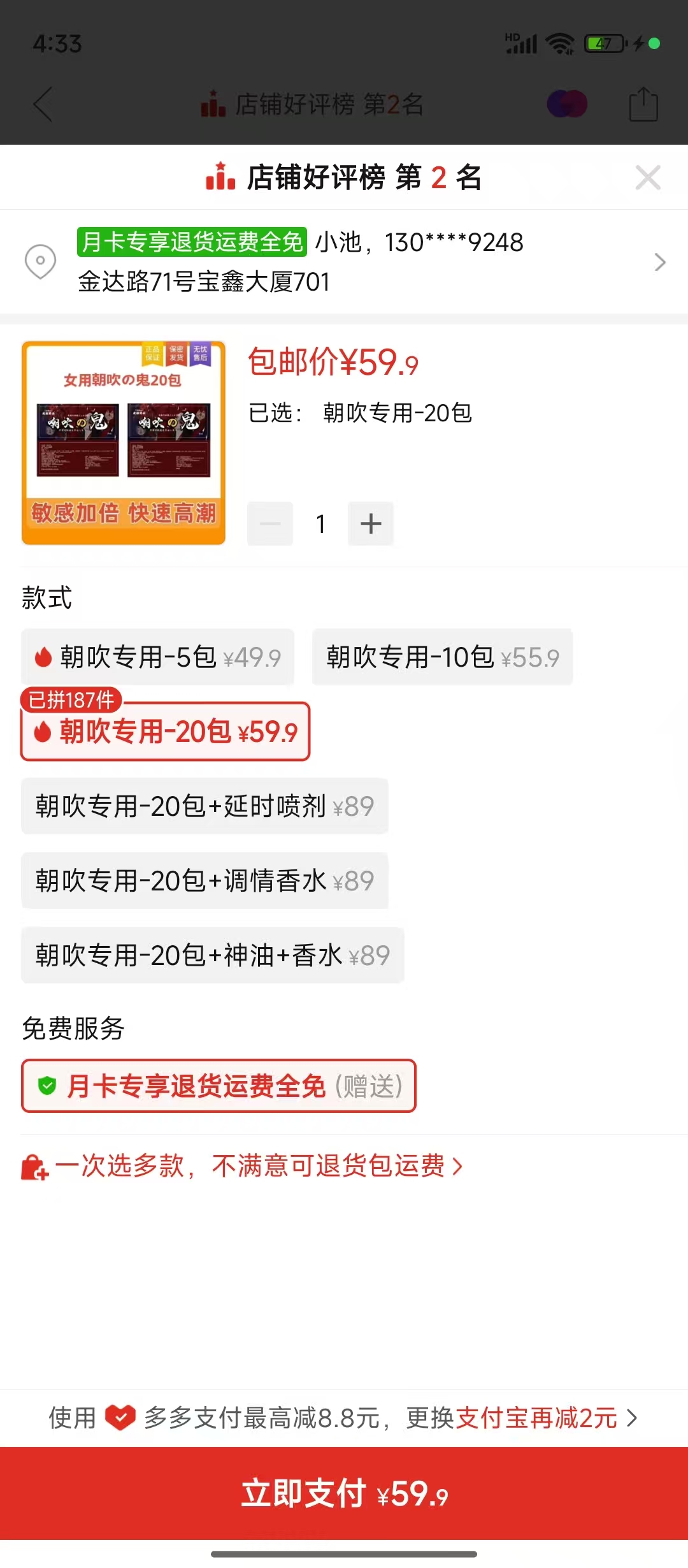This screenshot has height=1568, width=688.
Task: Tap 立即支付 ¥59.9 to pay now
Action: (344, 1493)
